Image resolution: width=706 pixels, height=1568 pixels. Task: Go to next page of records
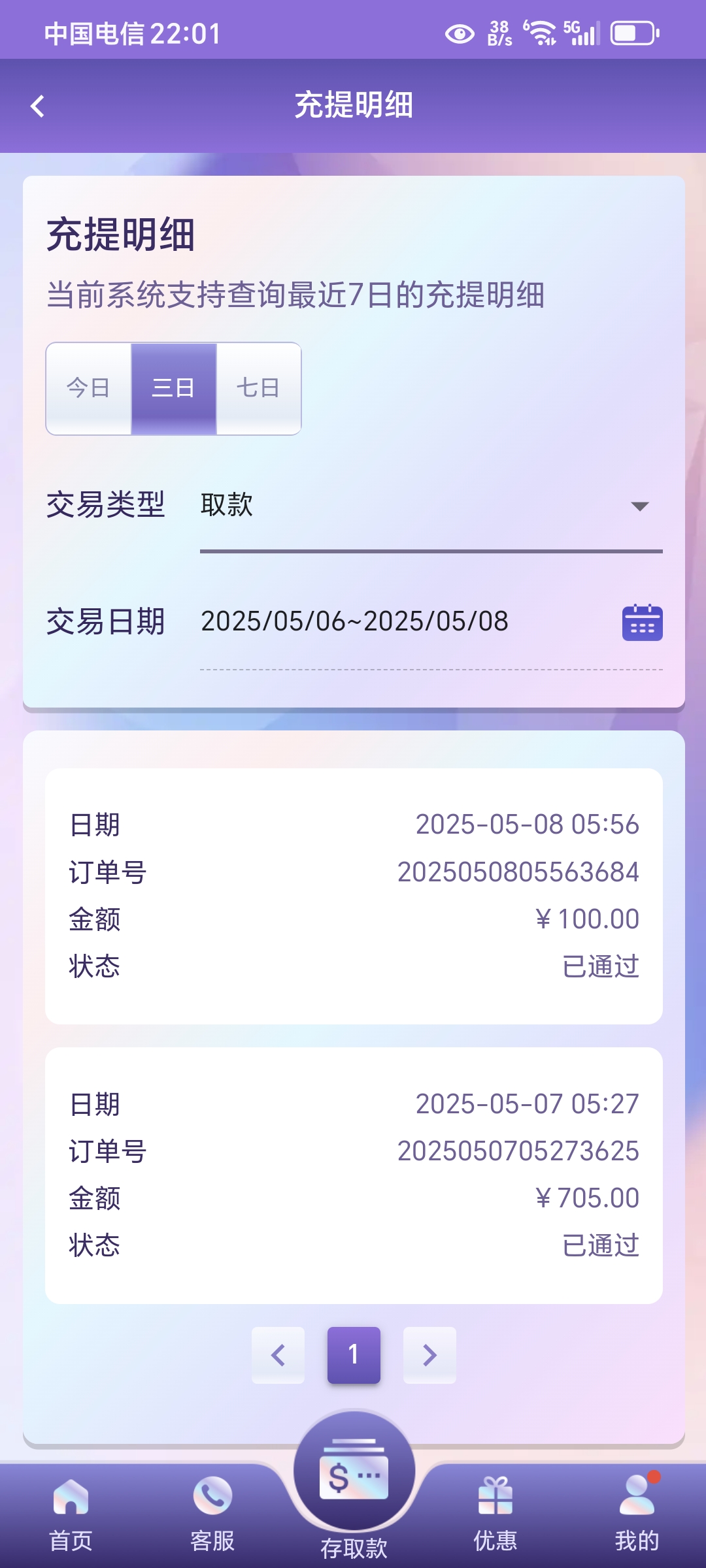point(429,1355)
